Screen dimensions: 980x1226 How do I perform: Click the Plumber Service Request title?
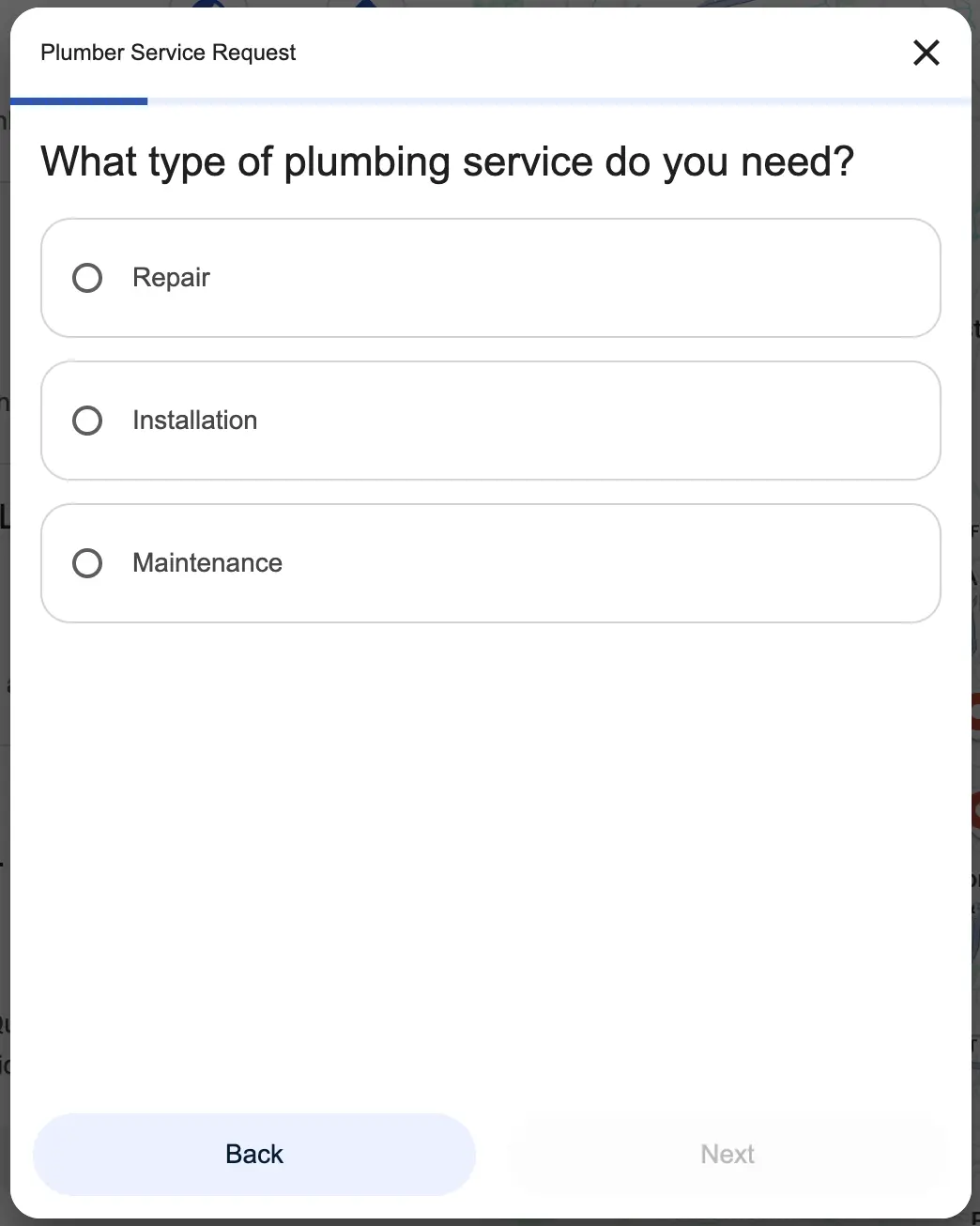tap(168, 53)
